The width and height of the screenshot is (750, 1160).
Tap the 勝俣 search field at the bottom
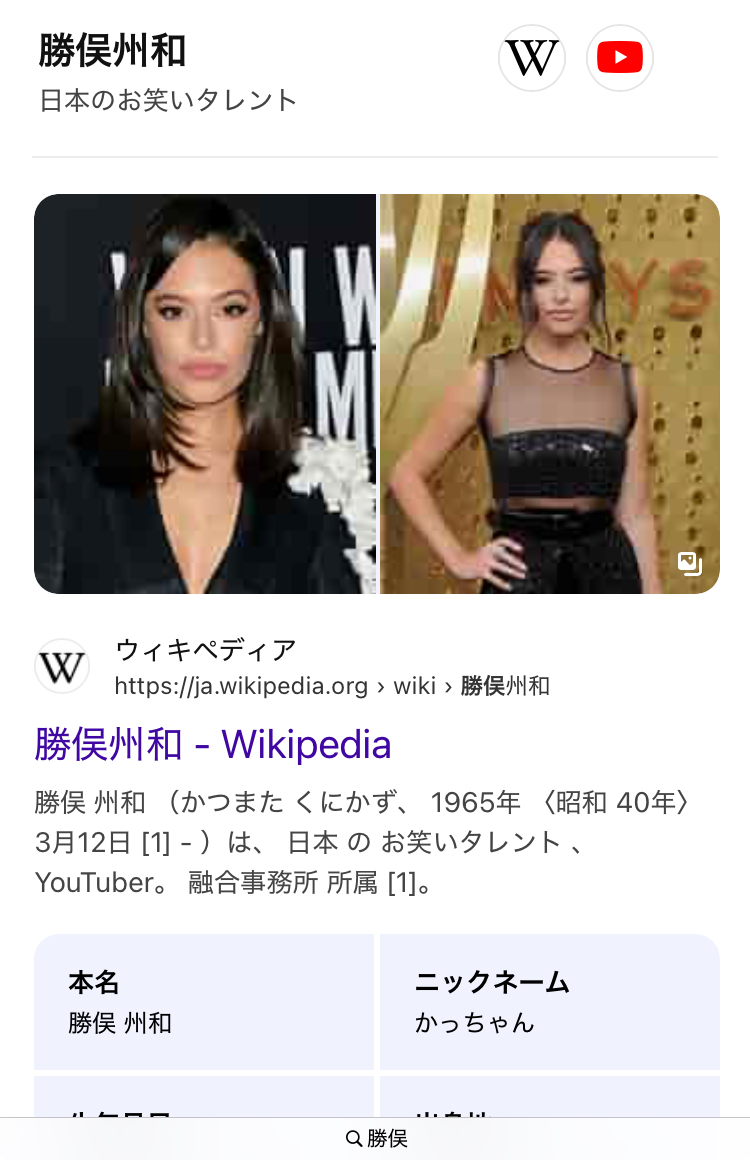tap(376, 1139)
